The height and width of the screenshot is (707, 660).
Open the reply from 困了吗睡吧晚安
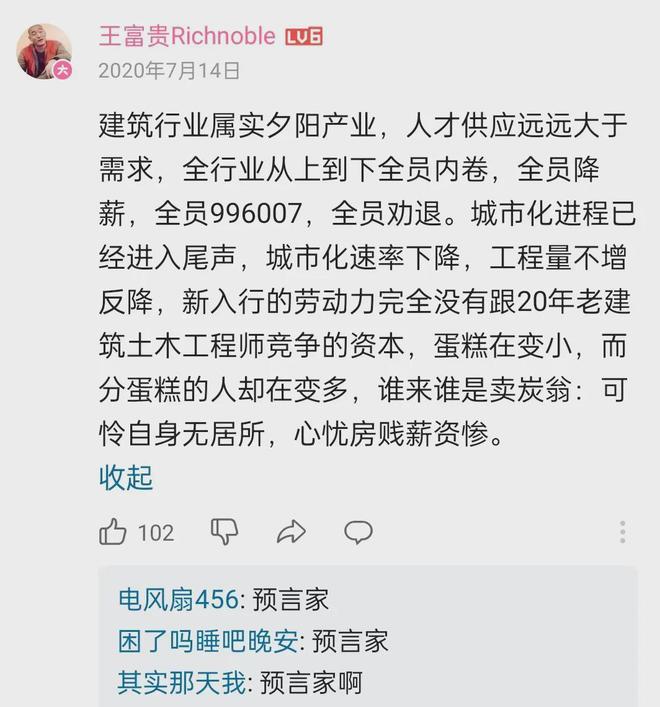pyautogui.click(x=252, y=641)
